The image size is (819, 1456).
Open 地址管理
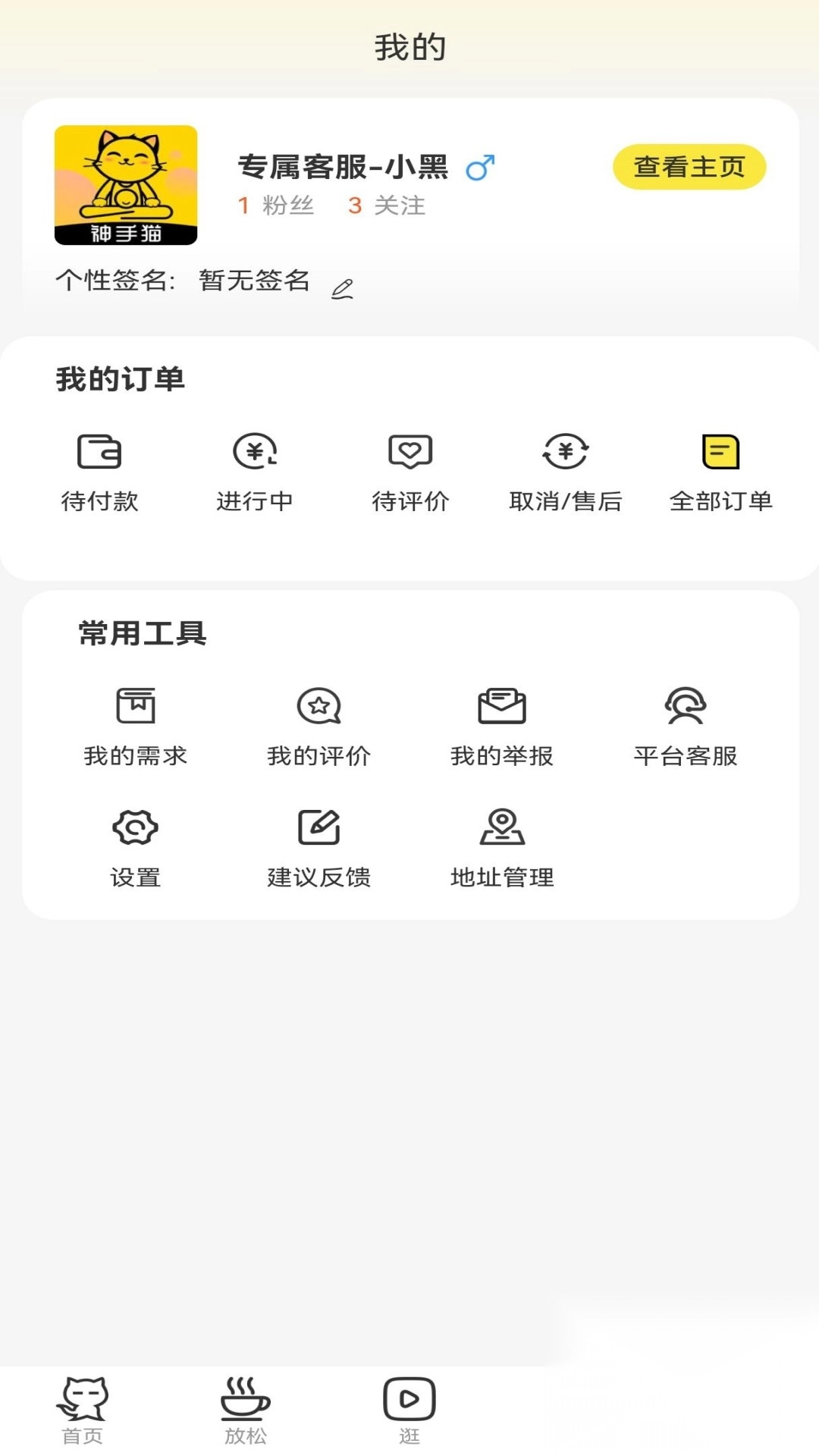tap(502, 847)
